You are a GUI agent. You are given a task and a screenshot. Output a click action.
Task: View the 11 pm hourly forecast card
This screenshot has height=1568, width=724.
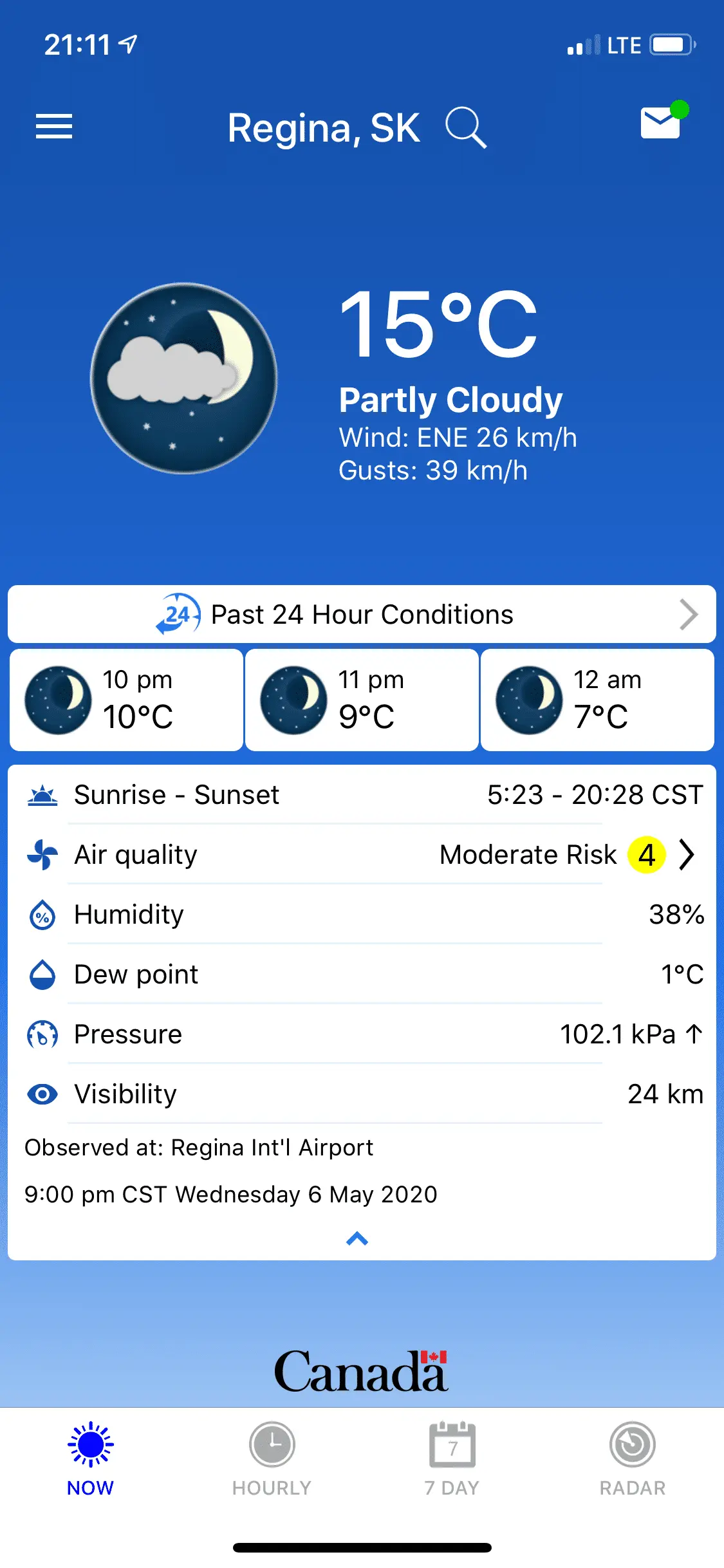[x=362, y=700]
